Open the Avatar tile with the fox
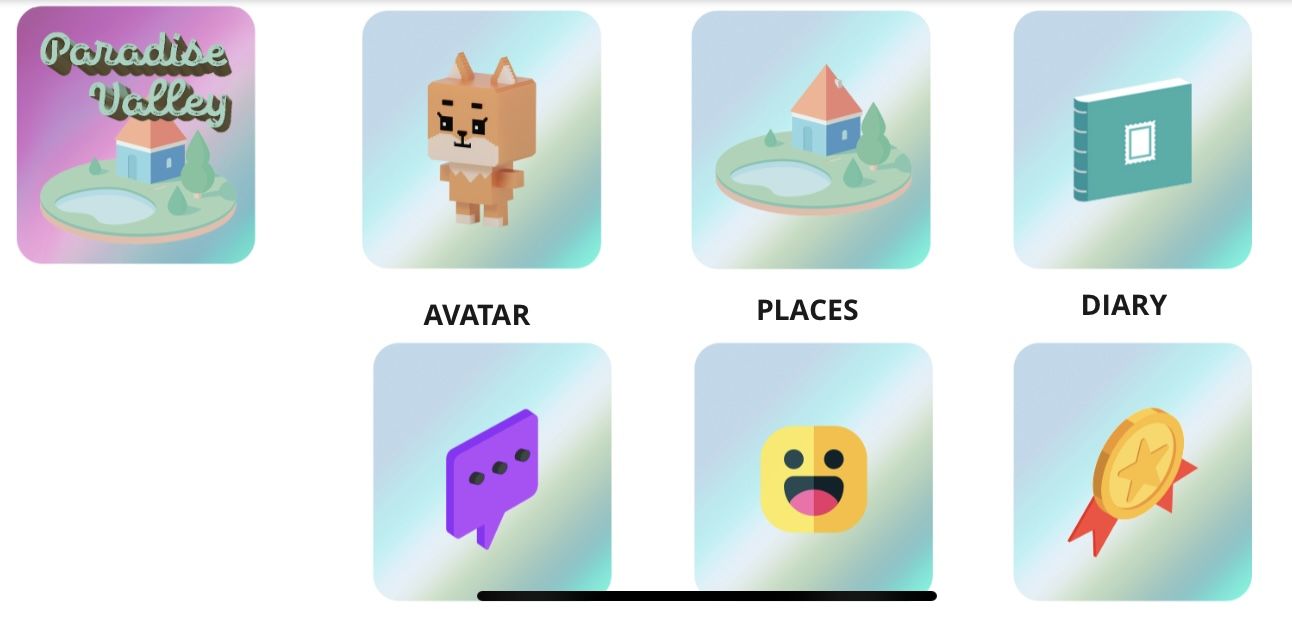 click(481, 140)
